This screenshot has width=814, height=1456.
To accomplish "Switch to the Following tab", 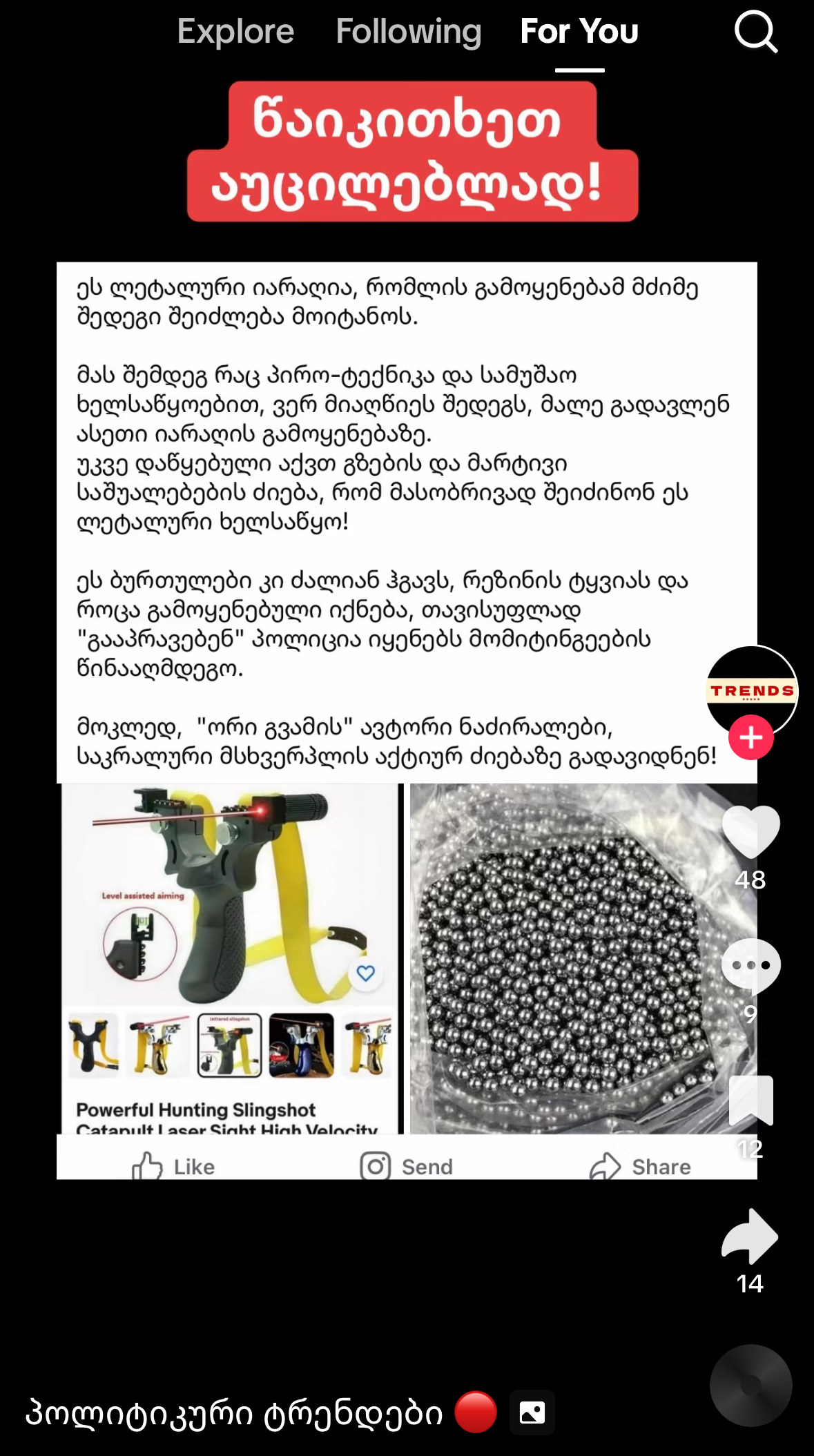I will pos(408,32).
